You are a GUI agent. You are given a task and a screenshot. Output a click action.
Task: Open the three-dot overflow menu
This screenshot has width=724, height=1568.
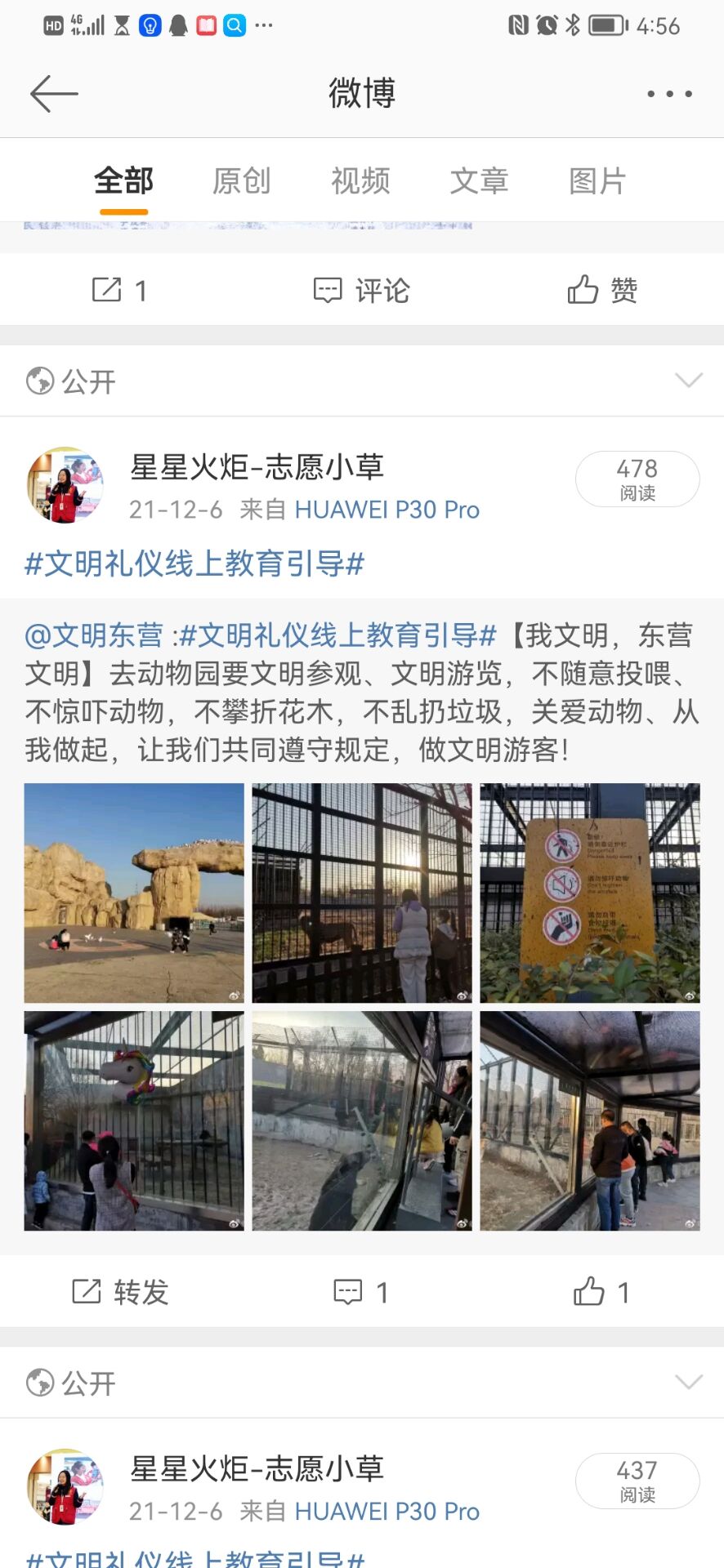669,94
